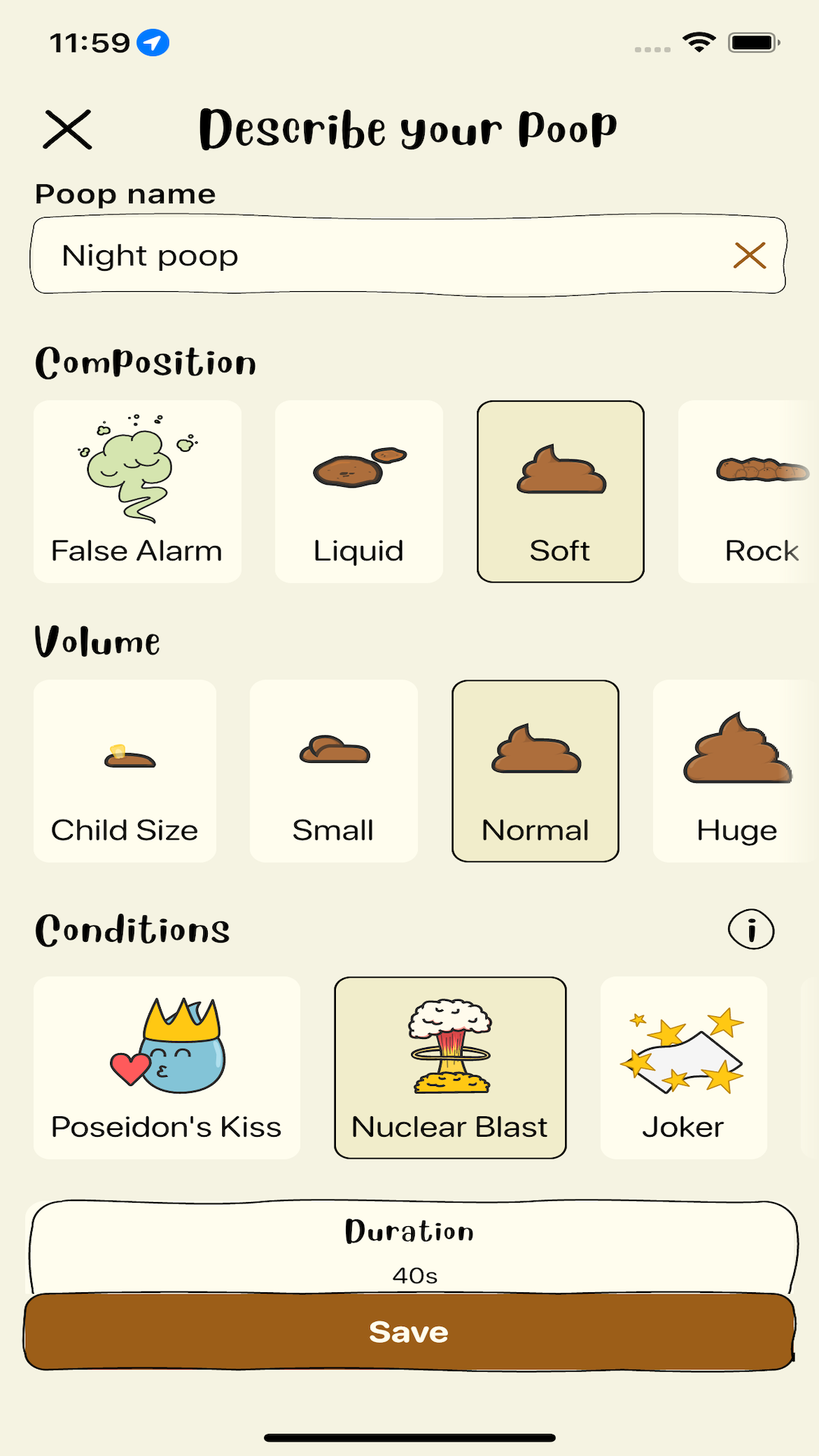Open the Conditions info tooltip
This screenshot has width=819, height=1456.
point(752,930)
